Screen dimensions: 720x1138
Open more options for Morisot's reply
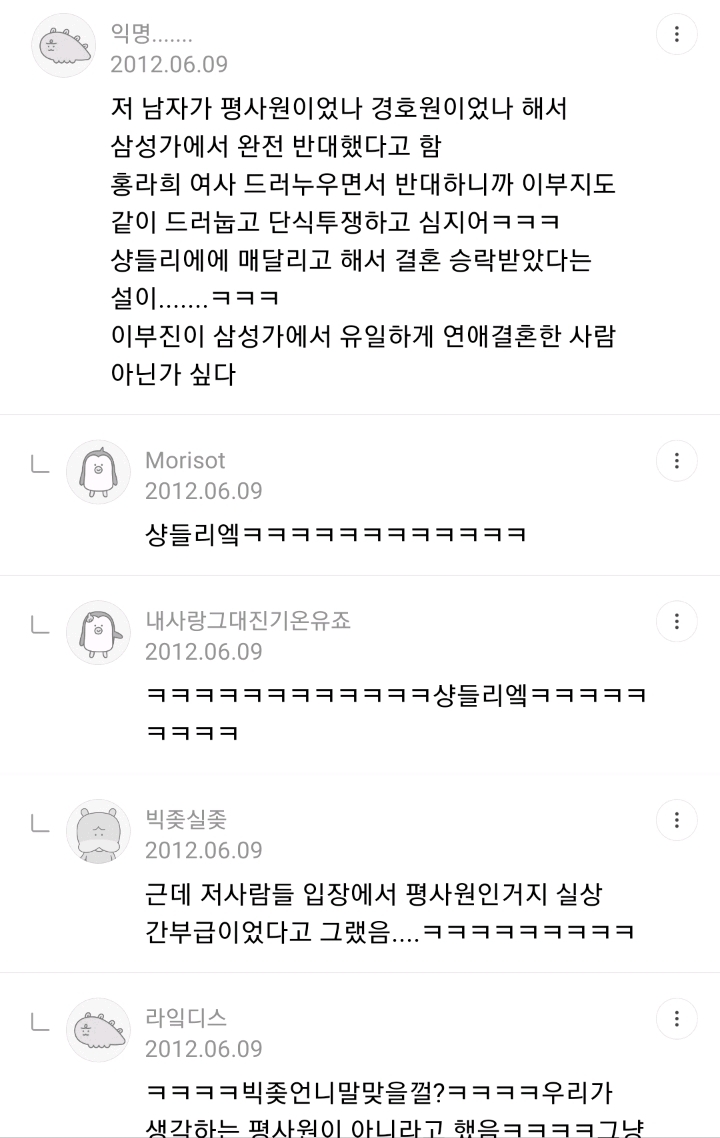[677, 461]
